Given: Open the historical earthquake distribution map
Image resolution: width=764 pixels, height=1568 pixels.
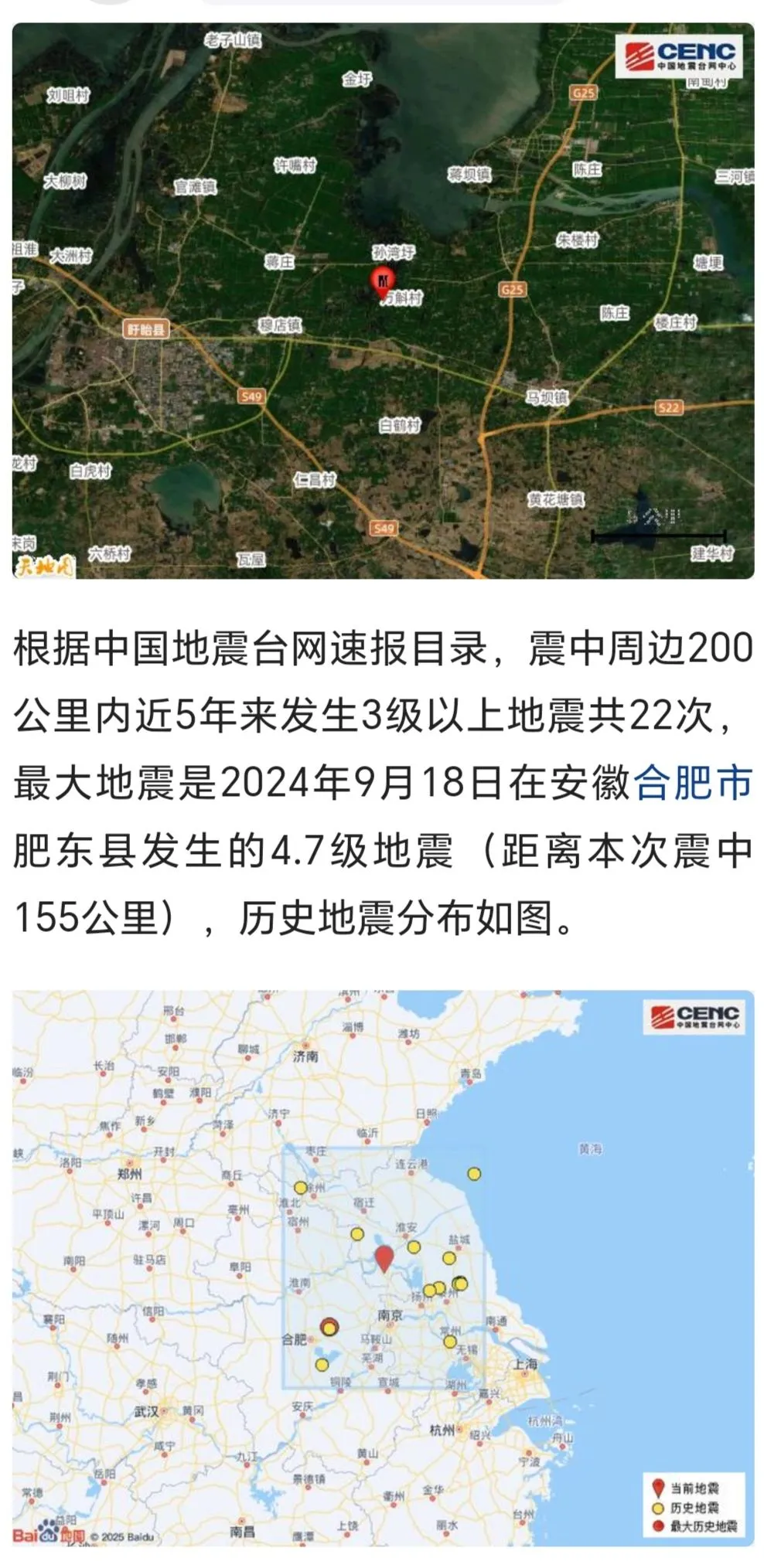Looking at the screenshot, I should pos(383,1267).
